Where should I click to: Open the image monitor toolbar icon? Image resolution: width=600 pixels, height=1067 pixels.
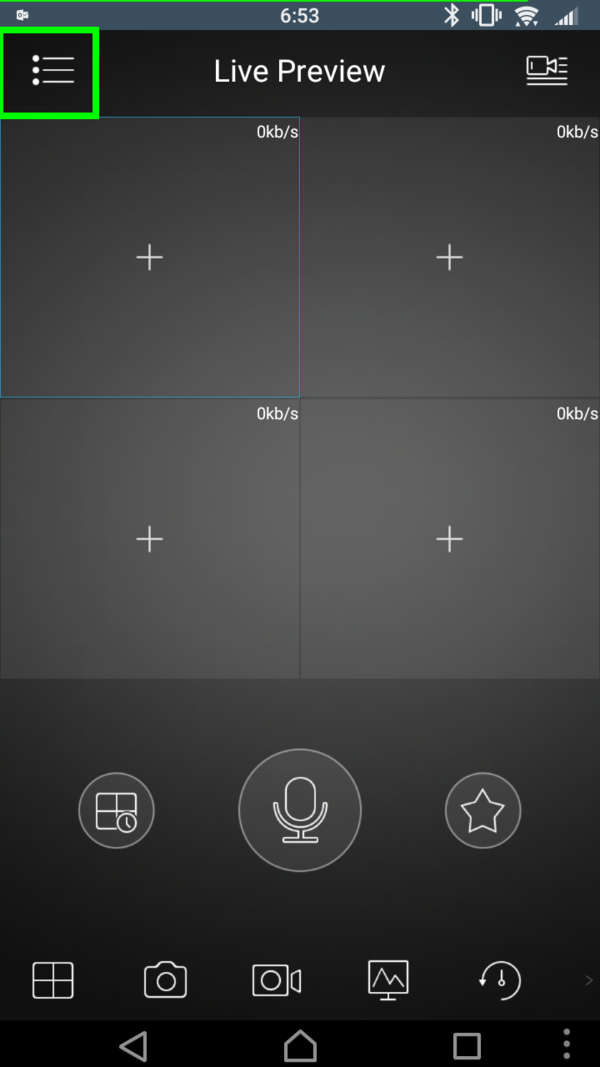pyautogui.click(x=388, y=980)
